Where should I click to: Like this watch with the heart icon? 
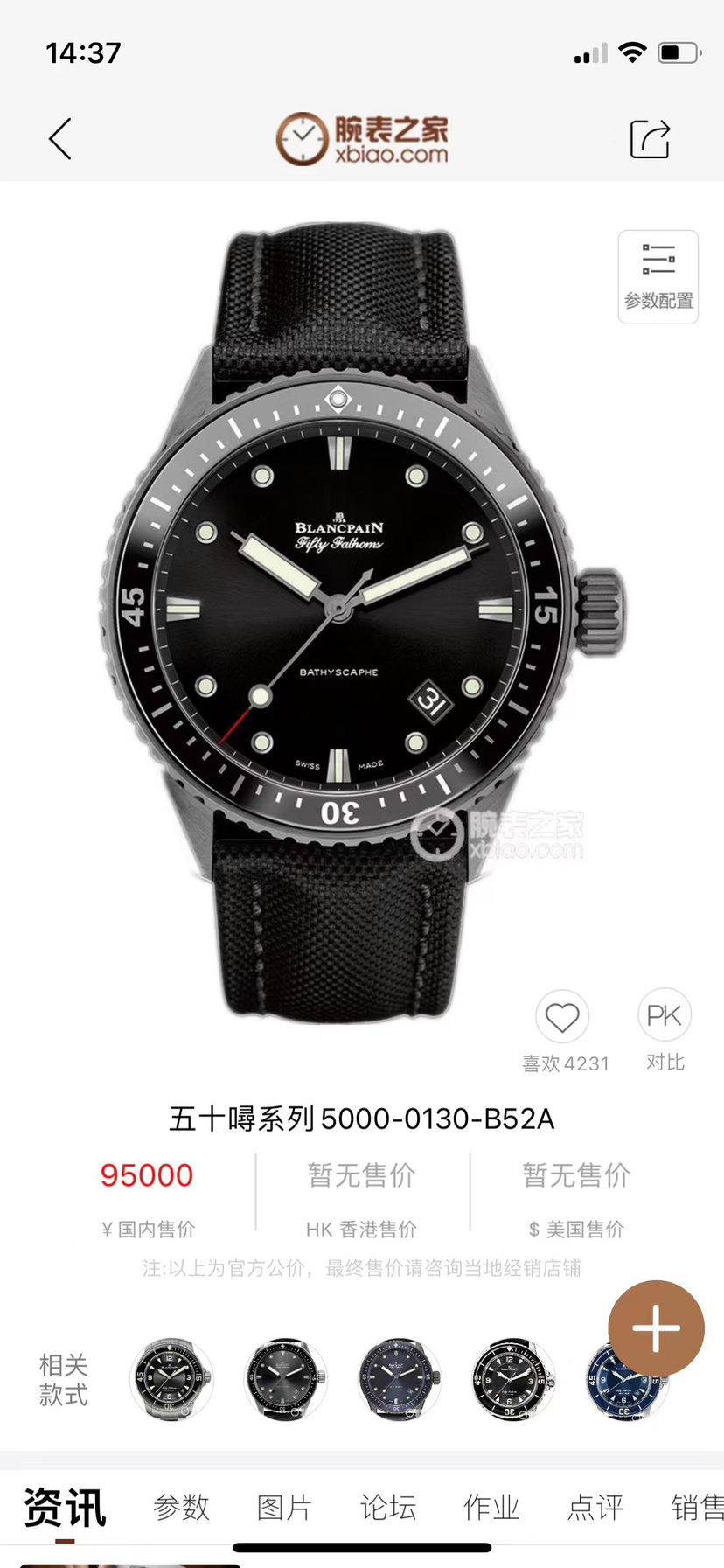click(x=562, y=1017)
